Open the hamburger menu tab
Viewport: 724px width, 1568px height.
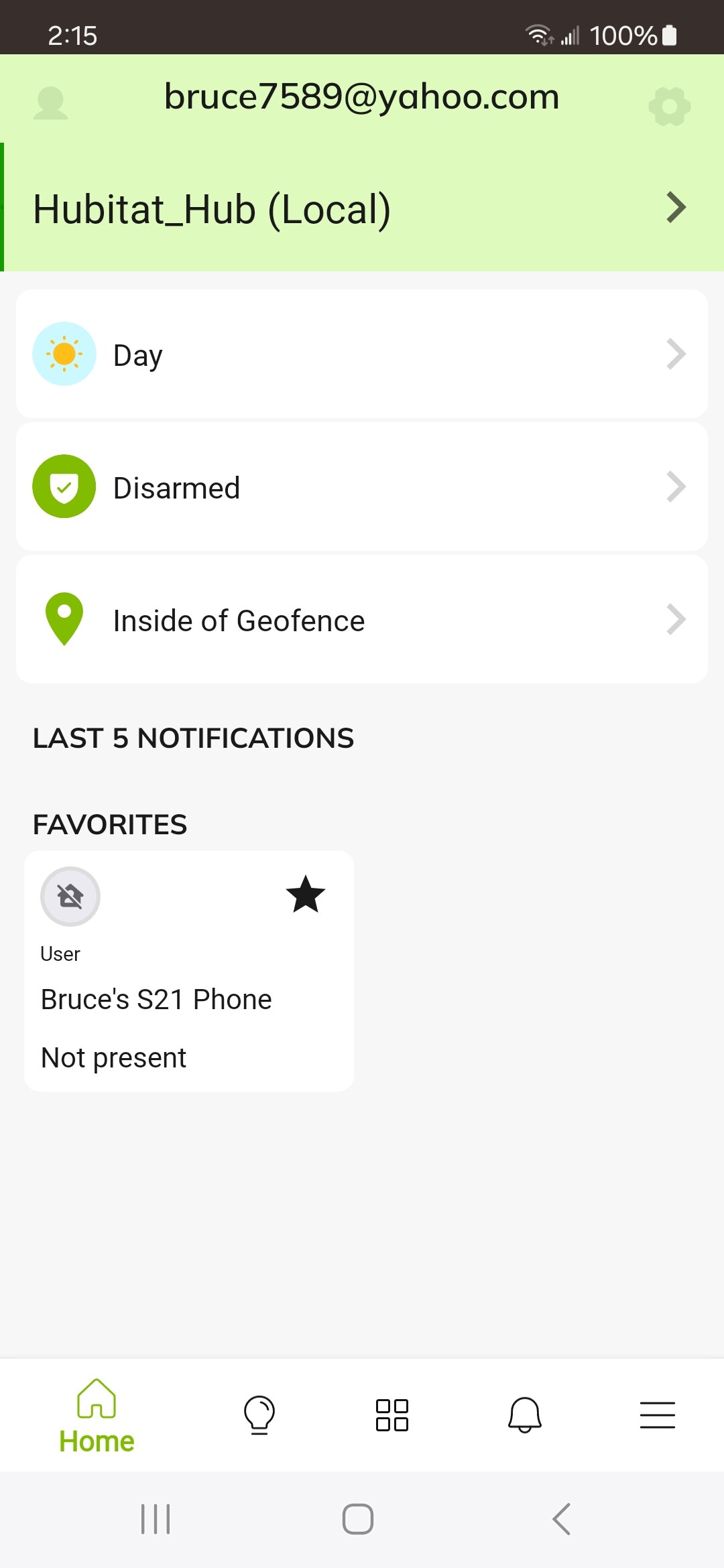tap(658, 1415)
